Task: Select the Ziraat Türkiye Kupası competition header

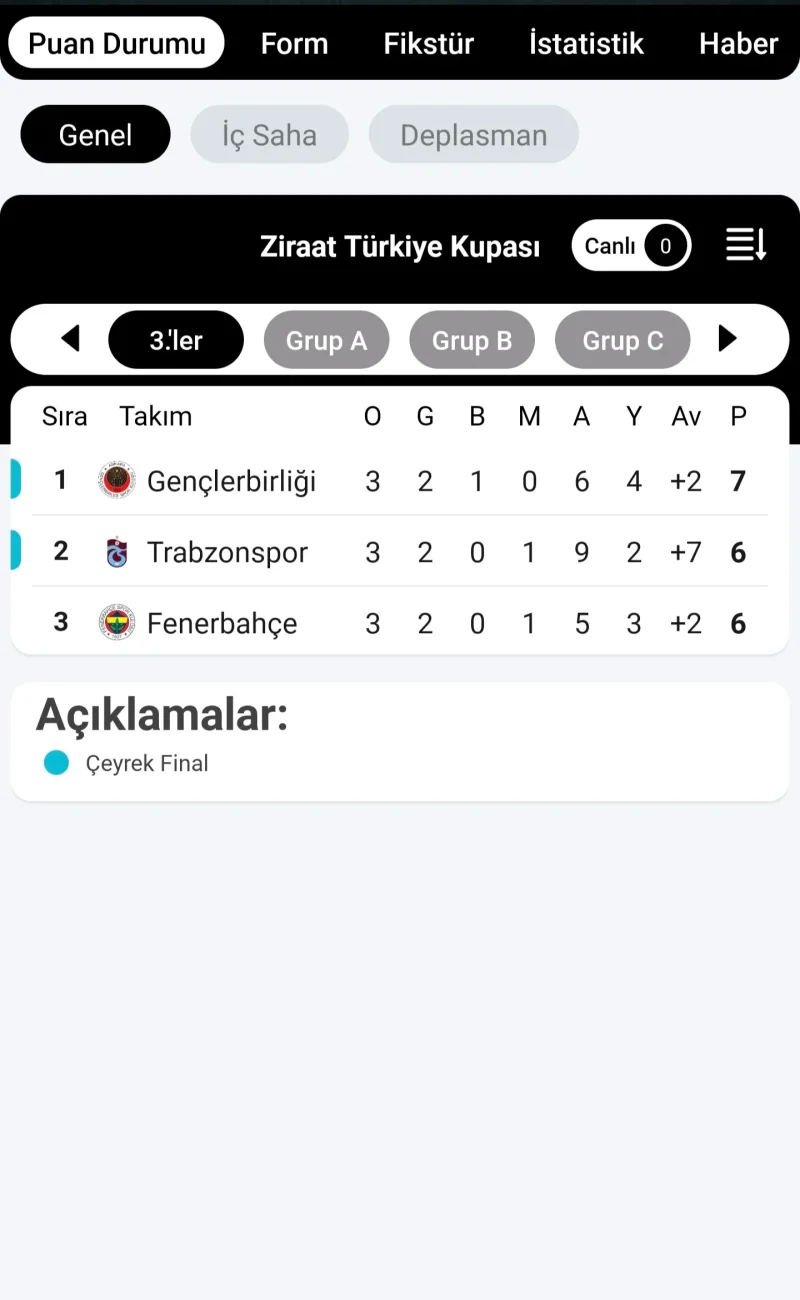Action: (x=399, y=245)
